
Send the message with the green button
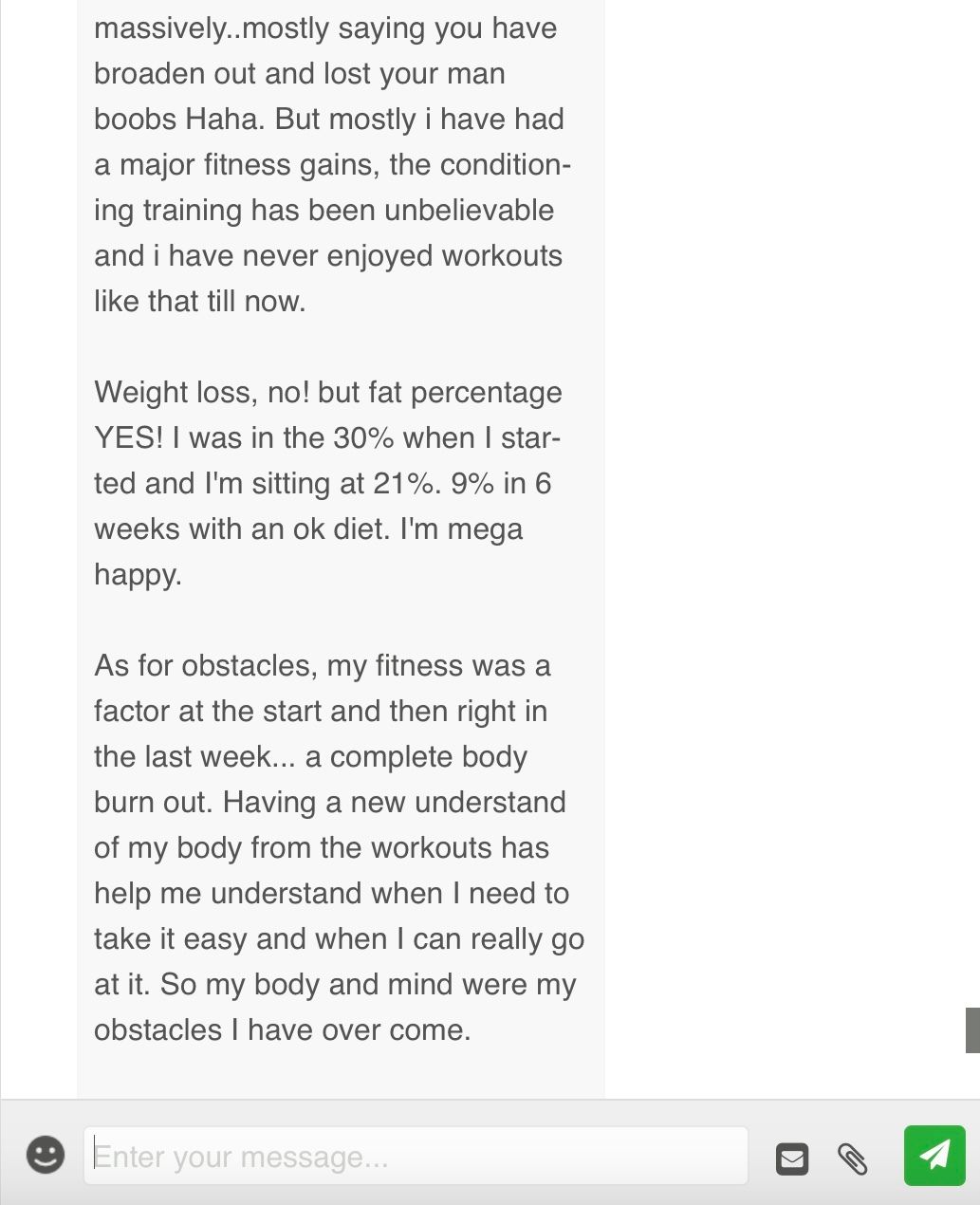(934, 1155)
